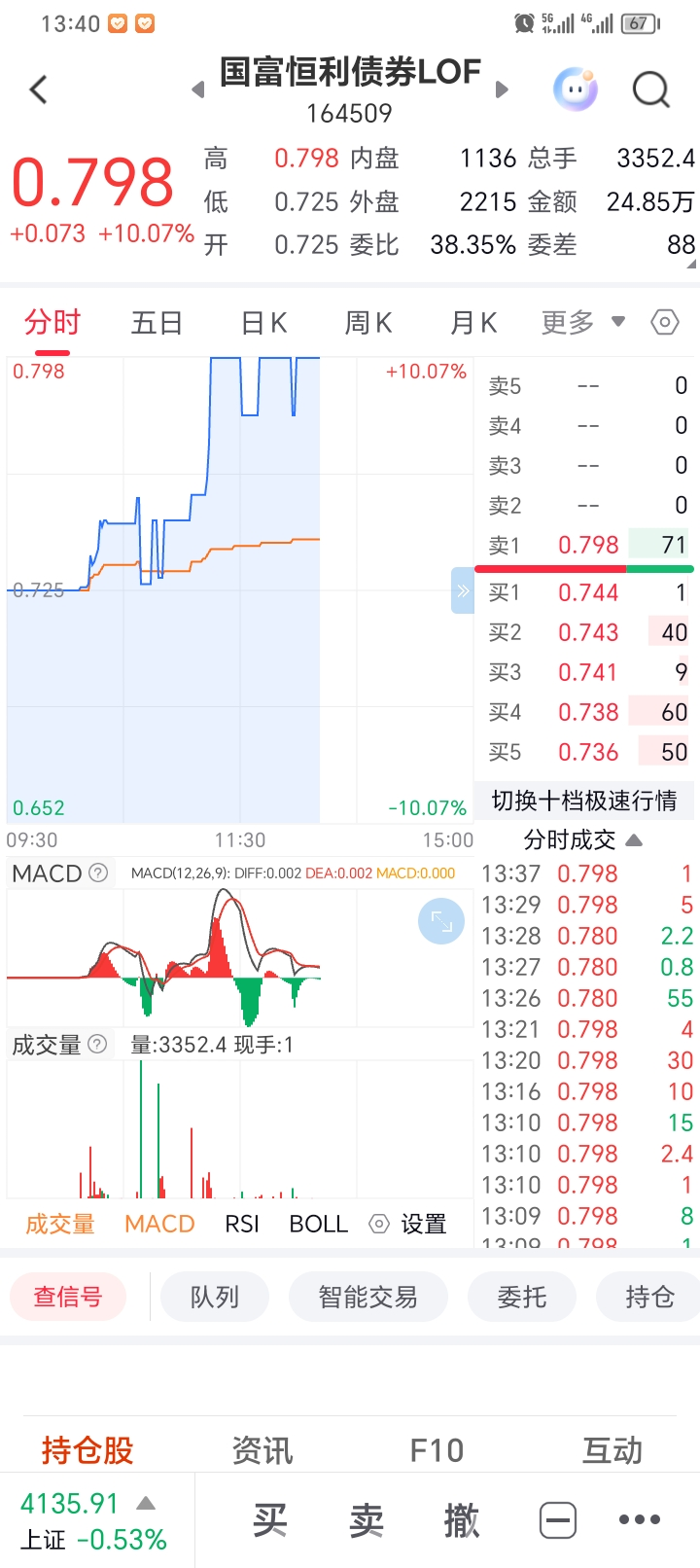This screenshot has width=700, height=1568.
Task: Open the search magnifier icon
Action: [x=650, y=90]
